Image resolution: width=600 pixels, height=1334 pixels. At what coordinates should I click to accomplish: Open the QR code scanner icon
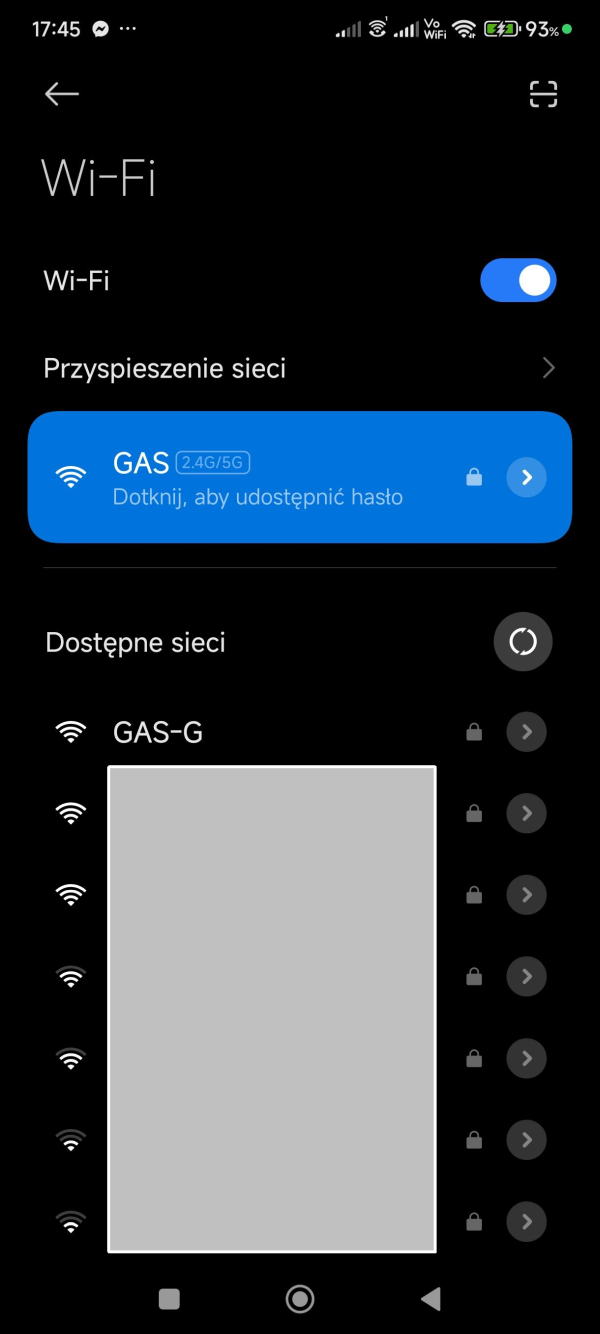(543, 94)
